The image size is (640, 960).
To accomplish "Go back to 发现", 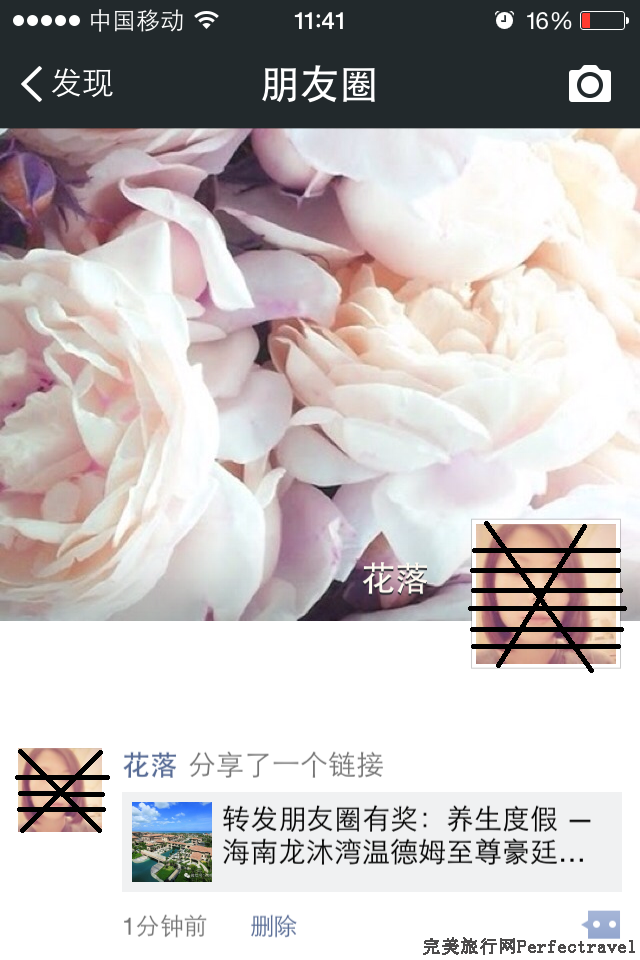I will [x=66, y=84].
